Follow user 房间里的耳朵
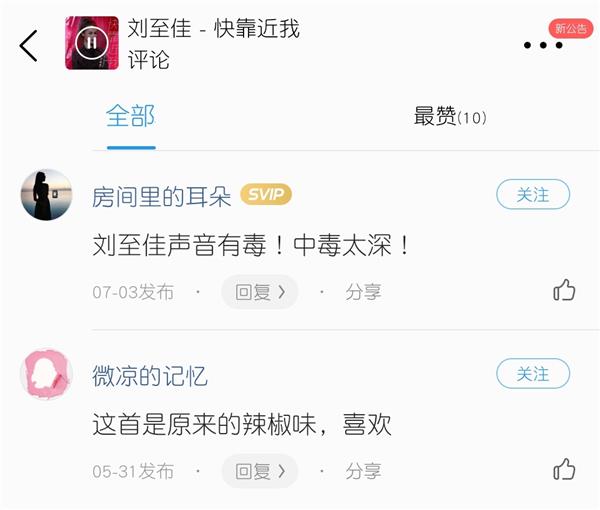 tap(533, 195)
